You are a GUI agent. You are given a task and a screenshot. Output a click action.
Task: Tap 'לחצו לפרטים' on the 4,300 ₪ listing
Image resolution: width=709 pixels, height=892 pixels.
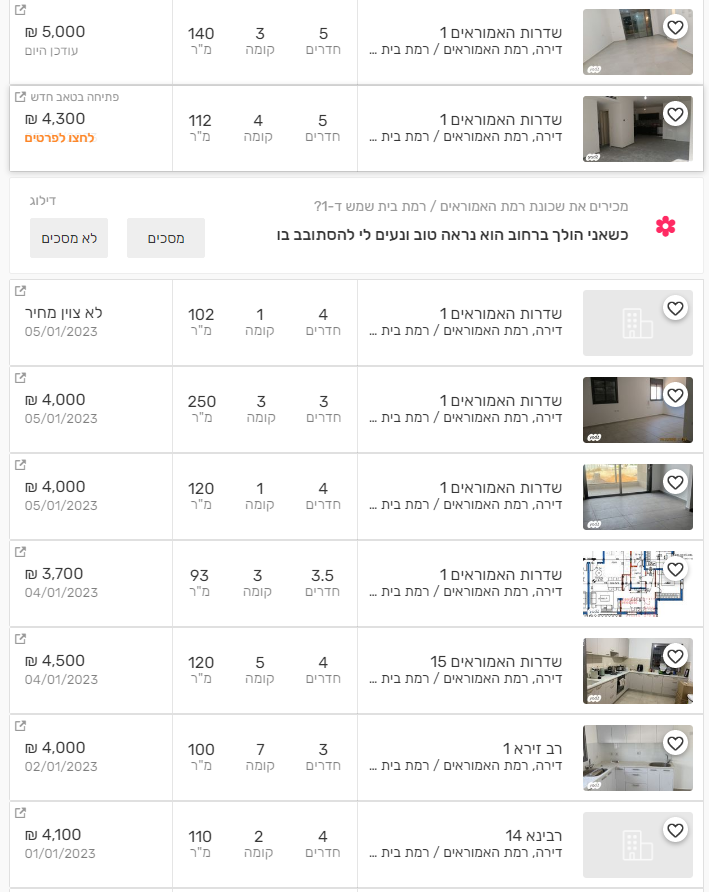point(59,138)
